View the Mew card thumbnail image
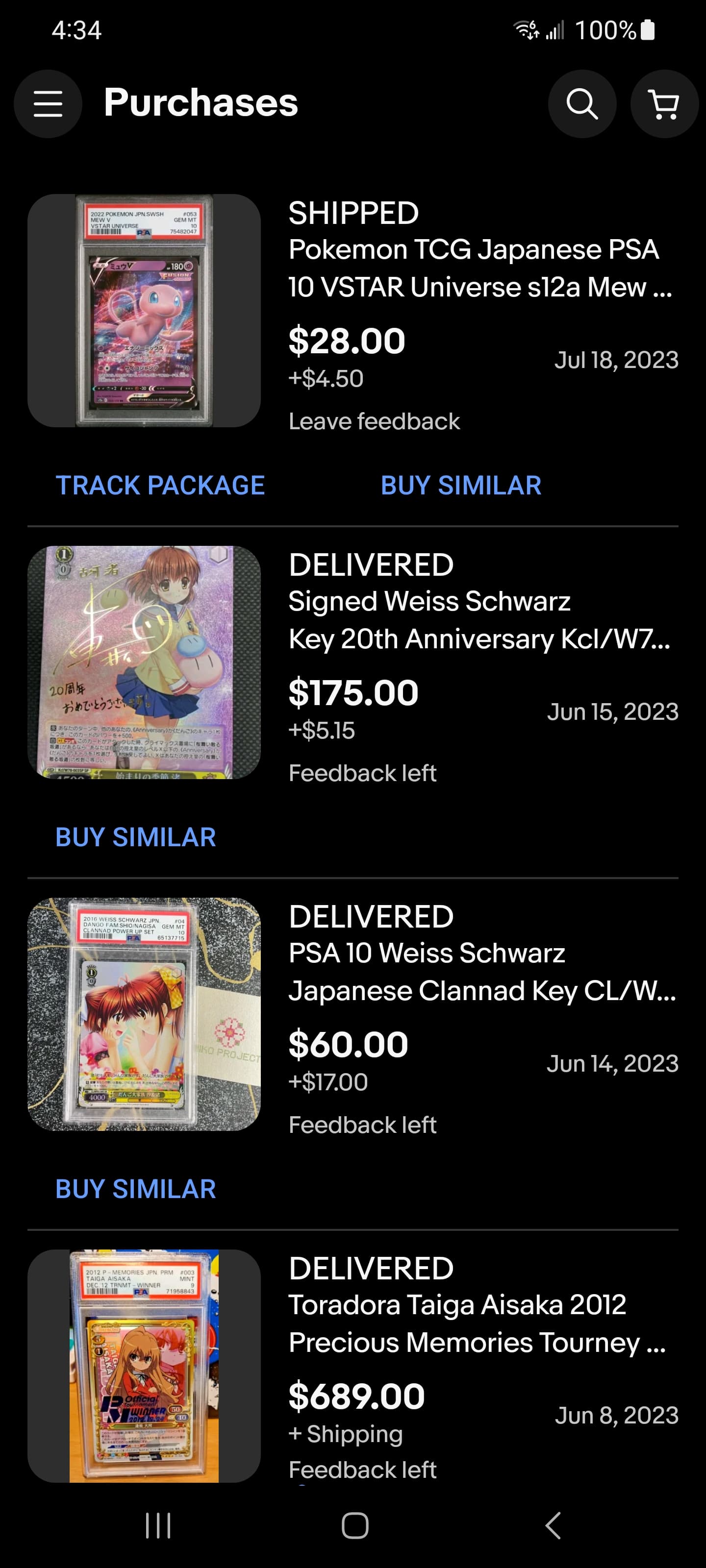Viewport: 706px width, 1568px height. point(144,311)
